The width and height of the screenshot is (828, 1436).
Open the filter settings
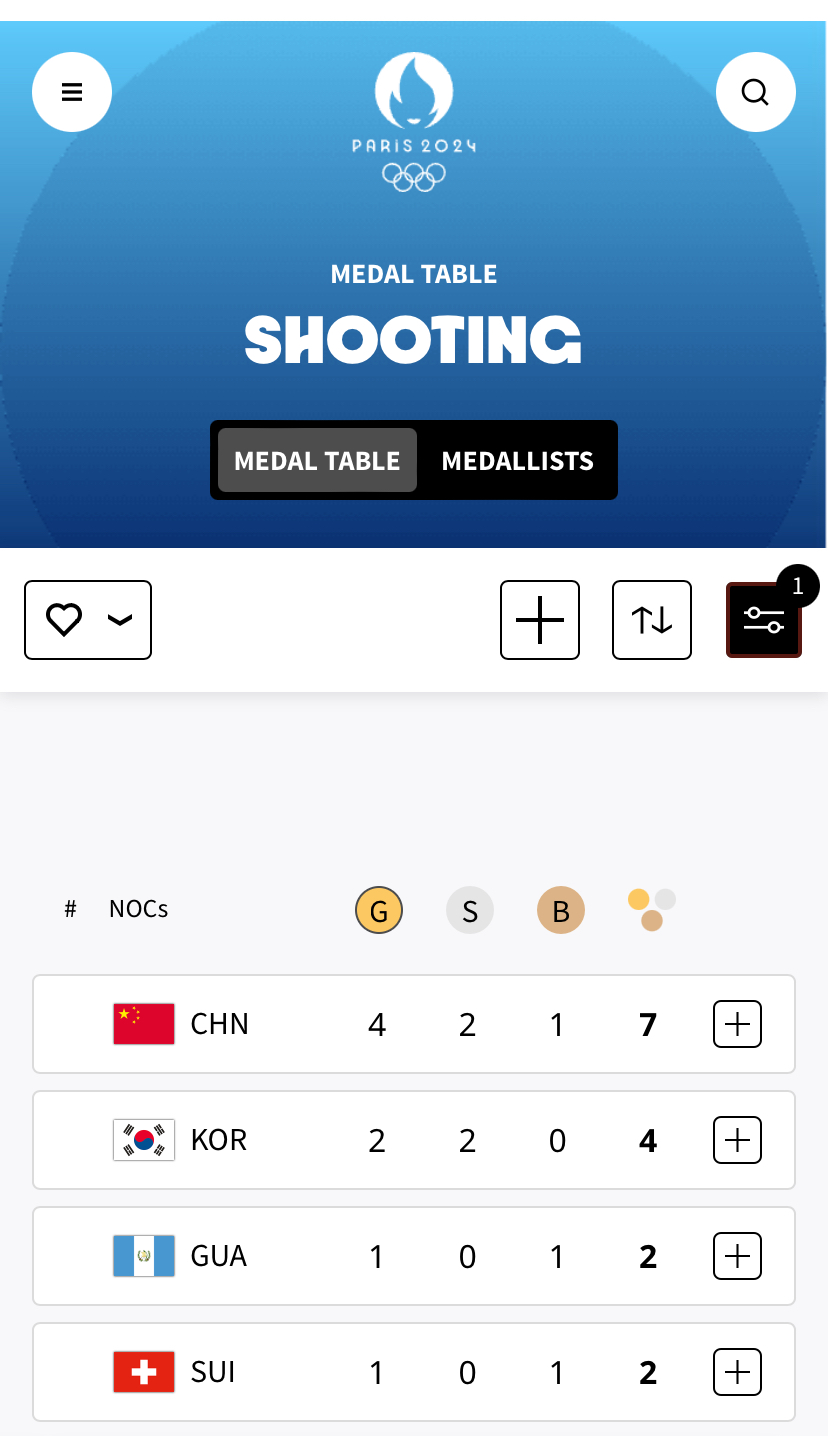pos(764,621)
